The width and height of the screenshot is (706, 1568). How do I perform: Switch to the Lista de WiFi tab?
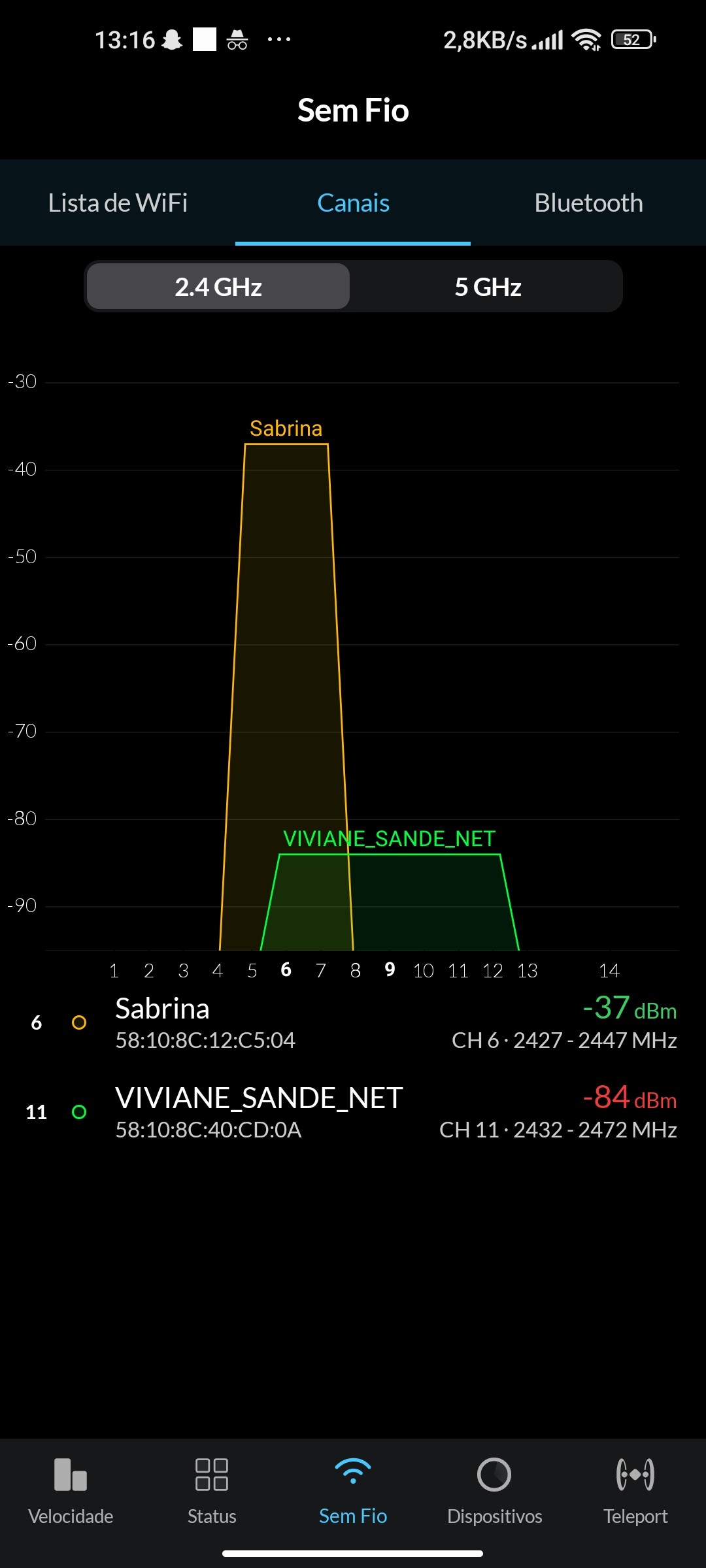point(118,203)
